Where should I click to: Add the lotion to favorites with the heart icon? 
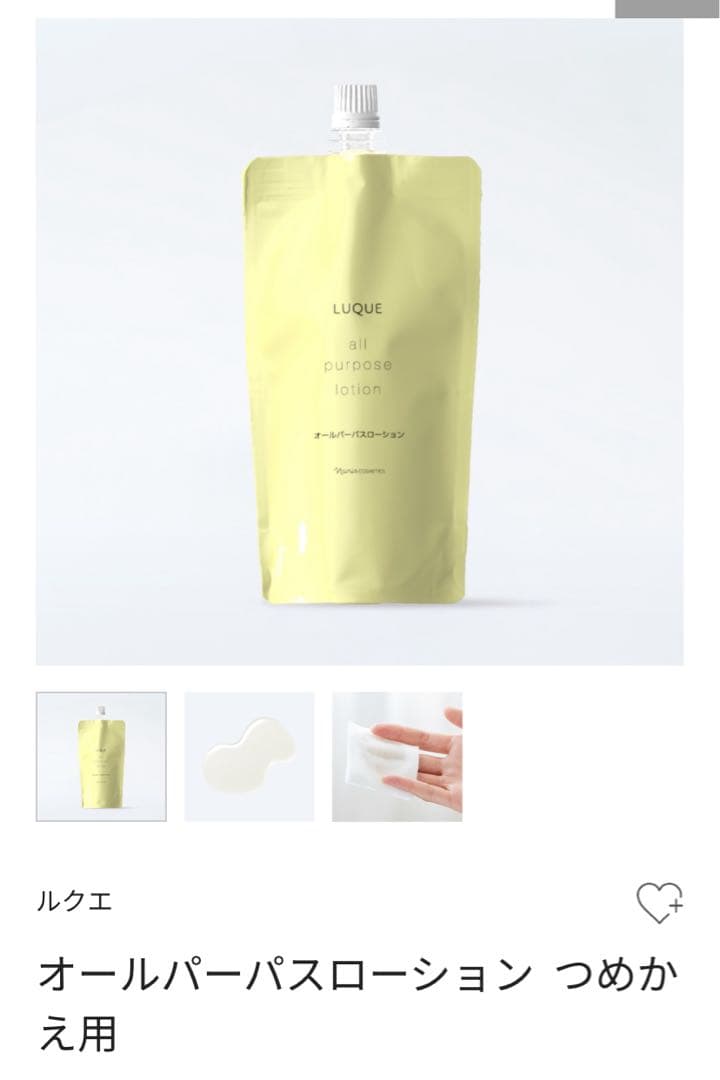point(659,903)
